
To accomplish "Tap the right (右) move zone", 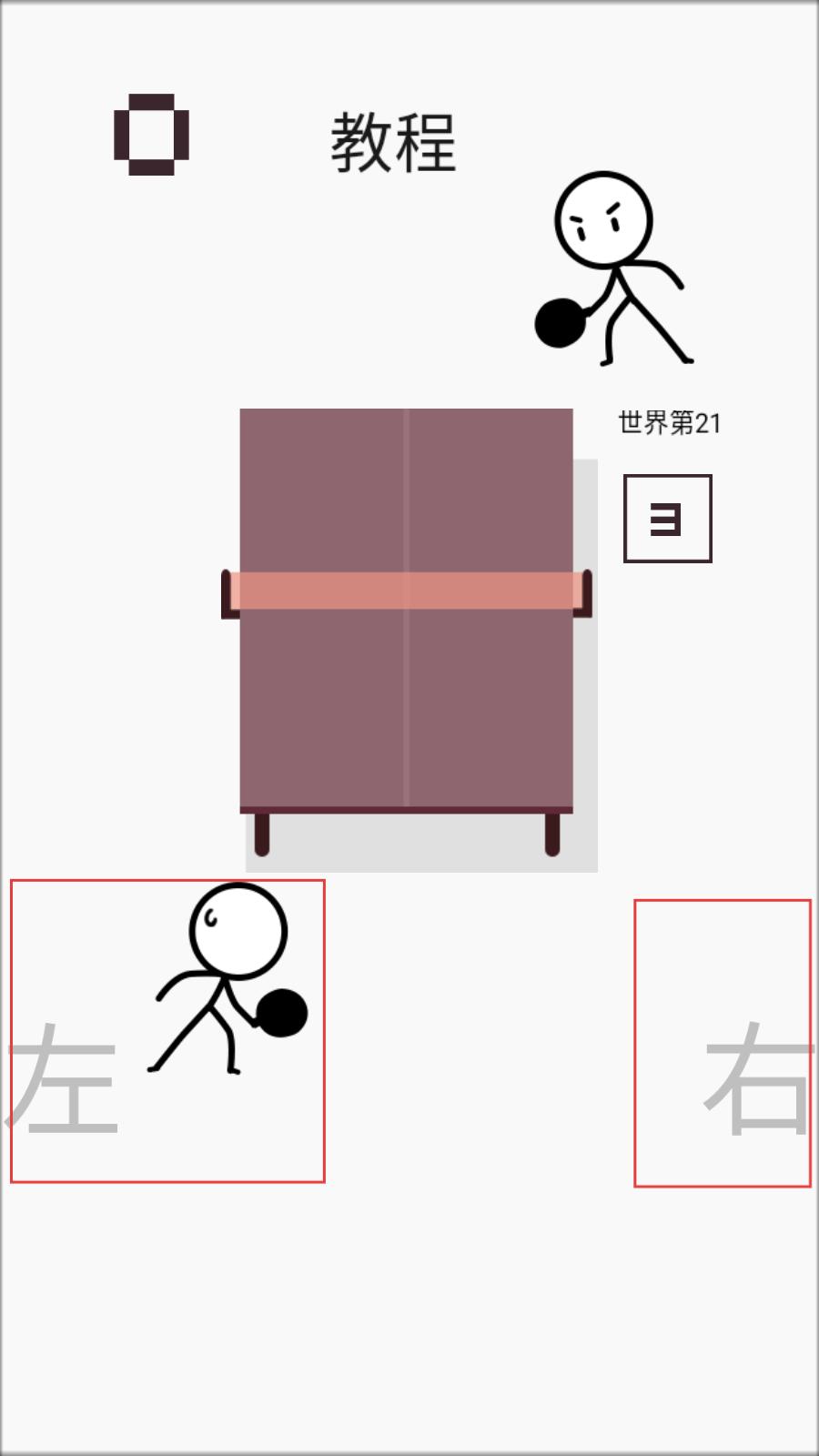I will point(723,1044).
